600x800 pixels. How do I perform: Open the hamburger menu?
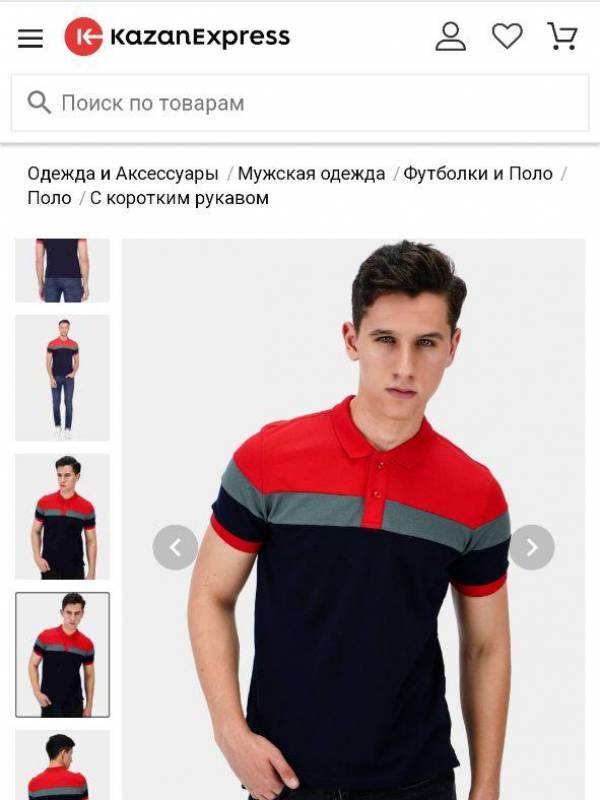pos(31,38)
